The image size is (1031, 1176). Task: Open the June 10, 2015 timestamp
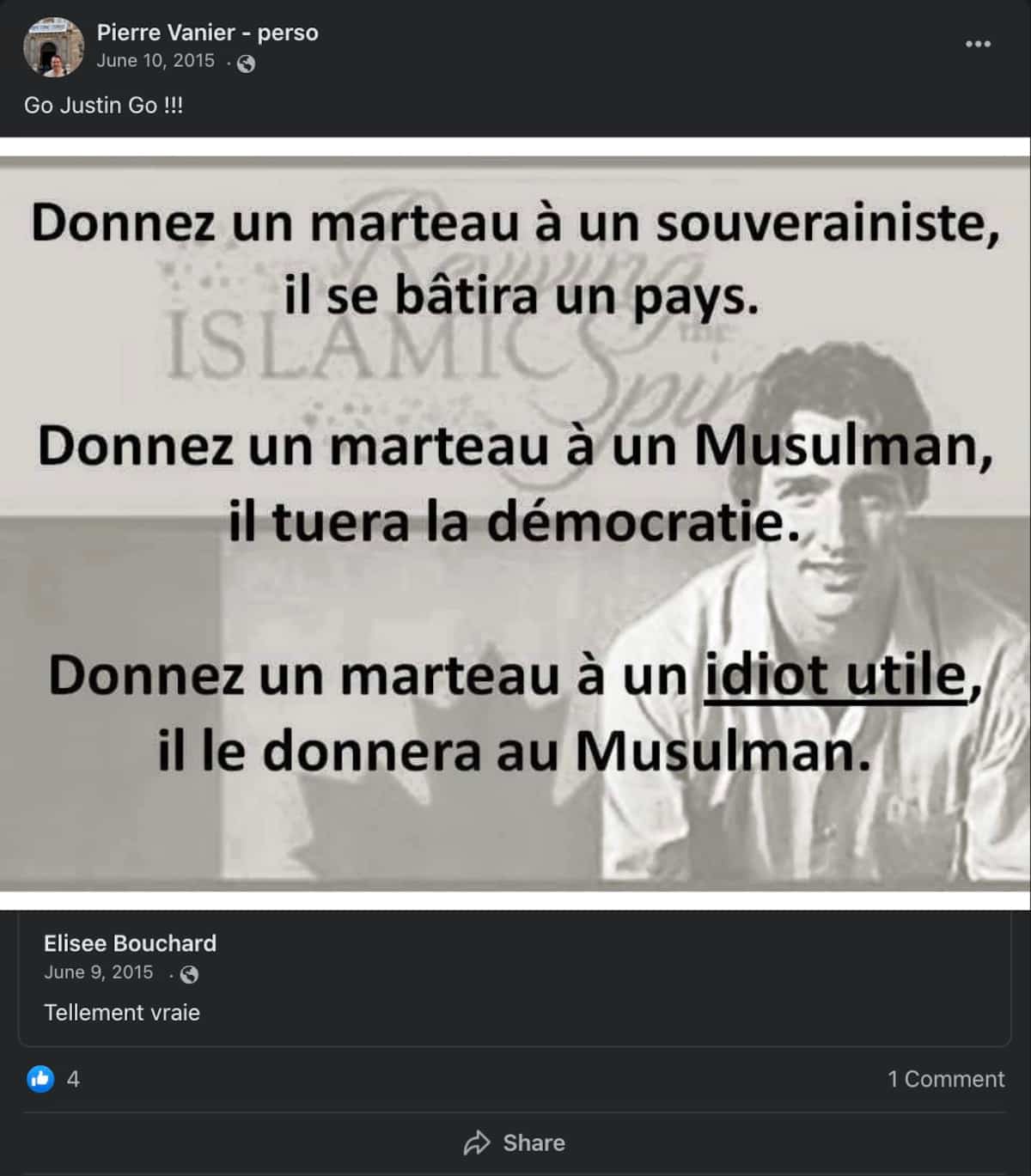click(156, 60)
